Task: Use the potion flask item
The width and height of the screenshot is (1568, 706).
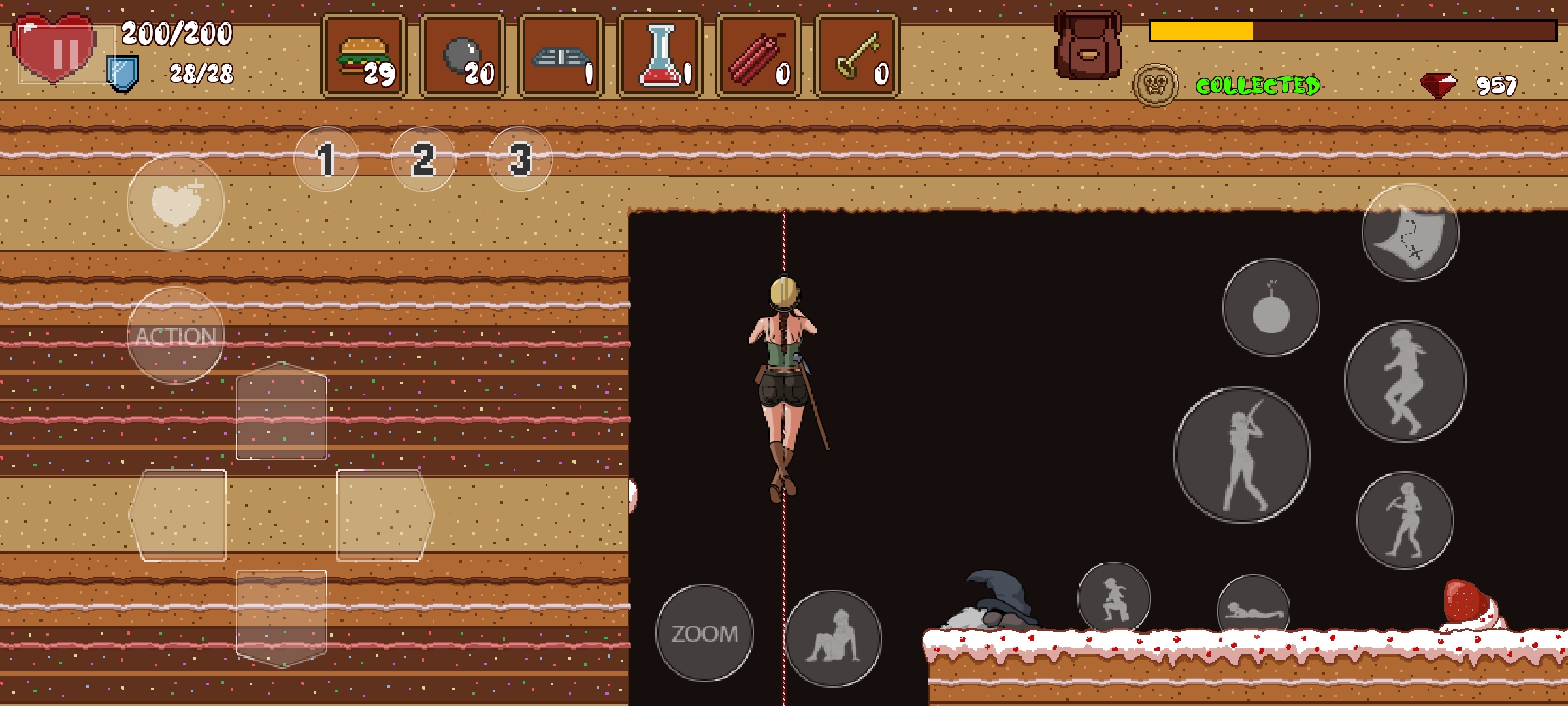Action: [x=660, y=57]
